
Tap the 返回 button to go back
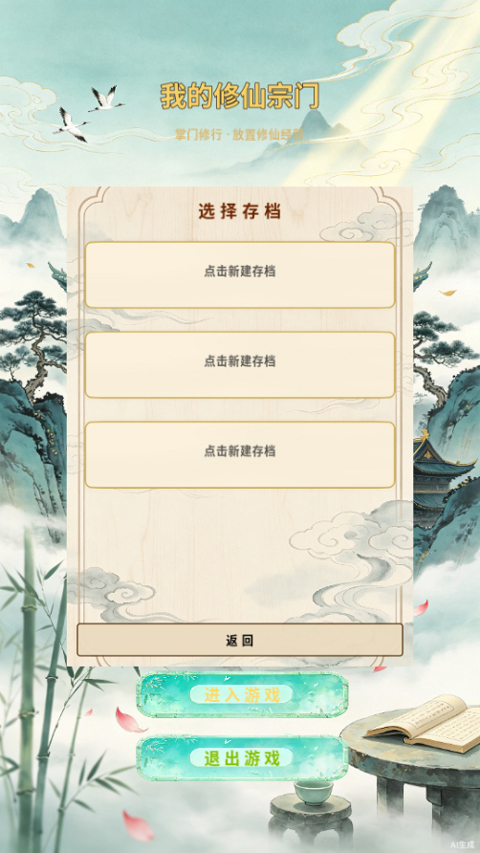click(240, 640)
